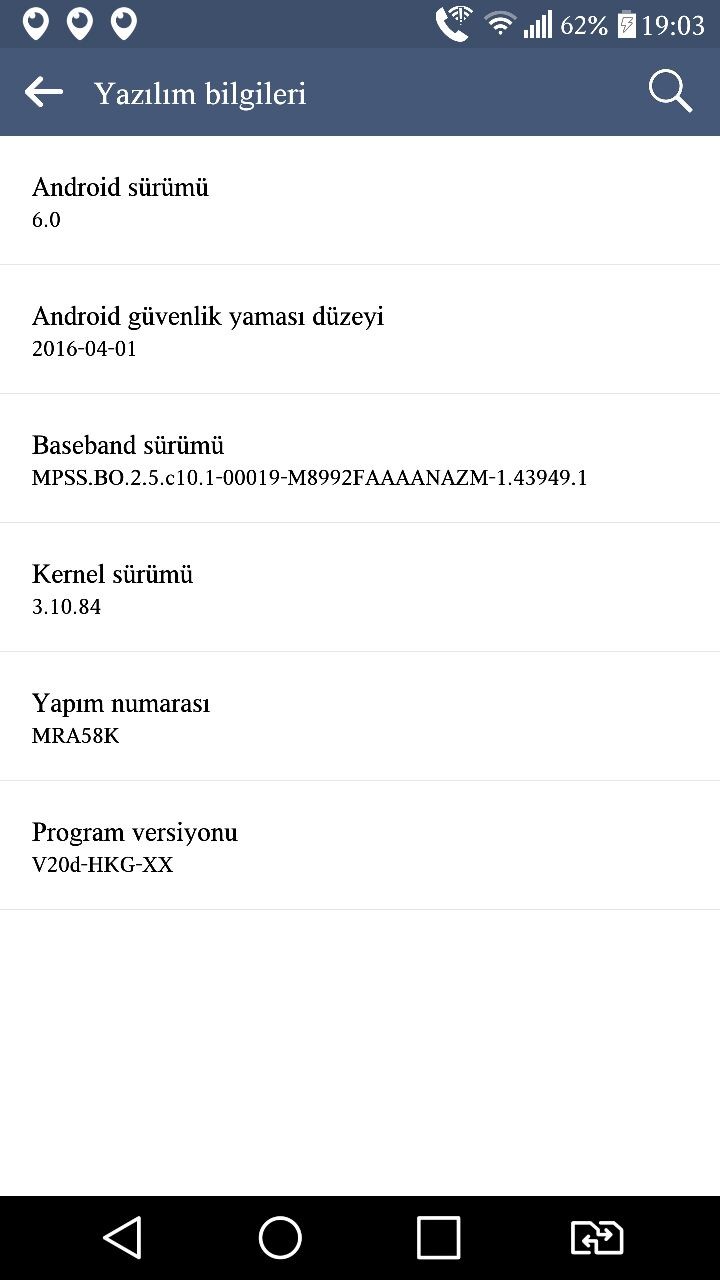
Task: Open the search icon in the app bar
Action: tap(670, 92)
